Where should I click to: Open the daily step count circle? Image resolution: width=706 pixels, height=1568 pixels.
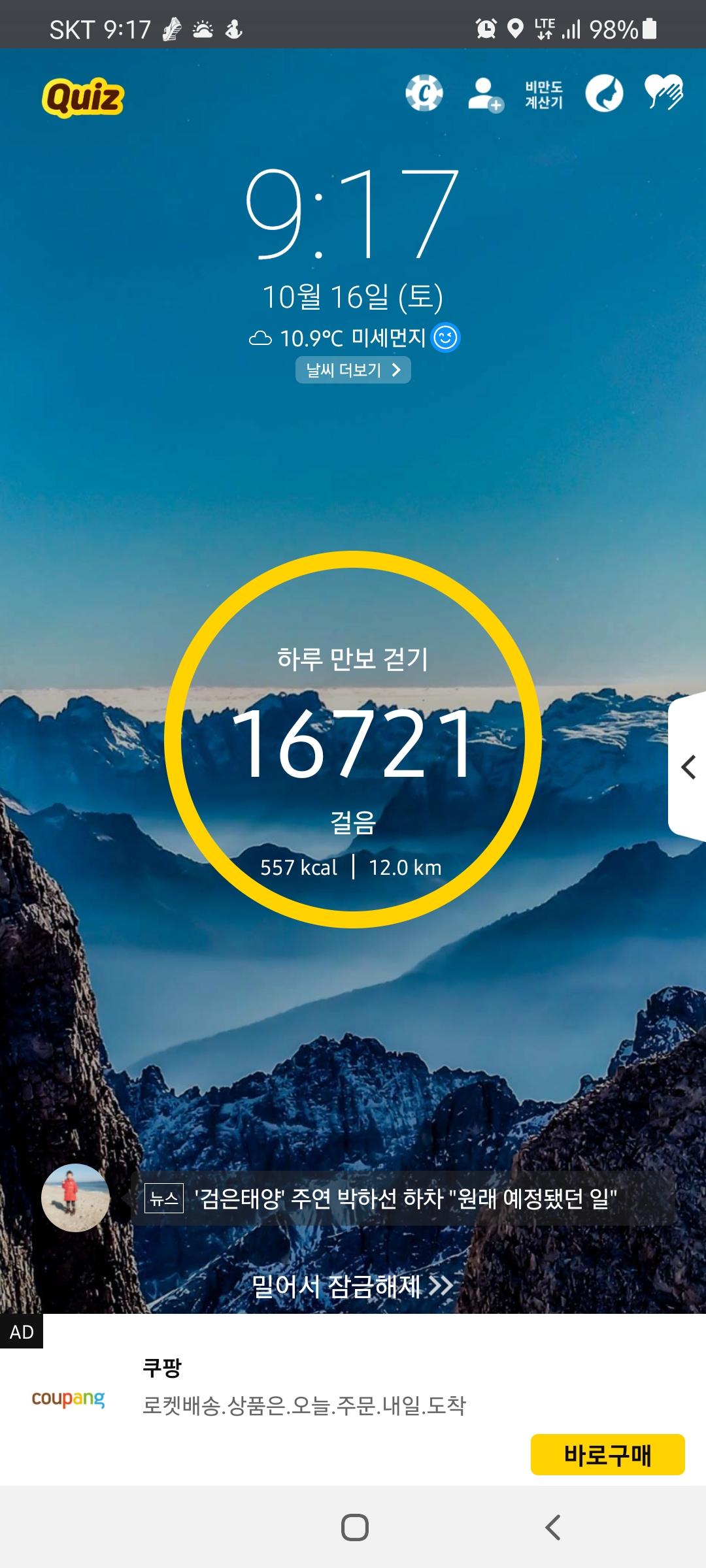pyautogui.click(x=352, y=739)
